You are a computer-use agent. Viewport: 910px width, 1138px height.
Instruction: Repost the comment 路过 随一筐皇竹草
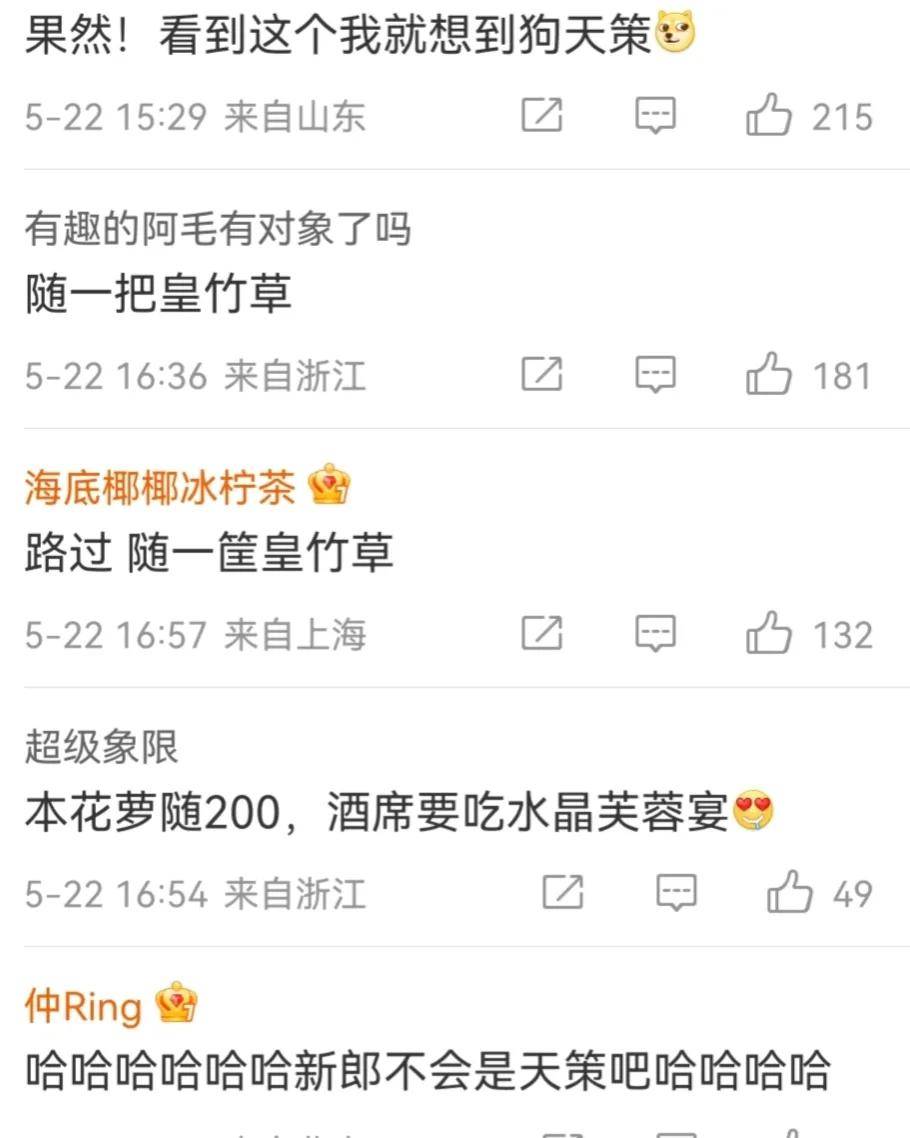pos(542,634)
